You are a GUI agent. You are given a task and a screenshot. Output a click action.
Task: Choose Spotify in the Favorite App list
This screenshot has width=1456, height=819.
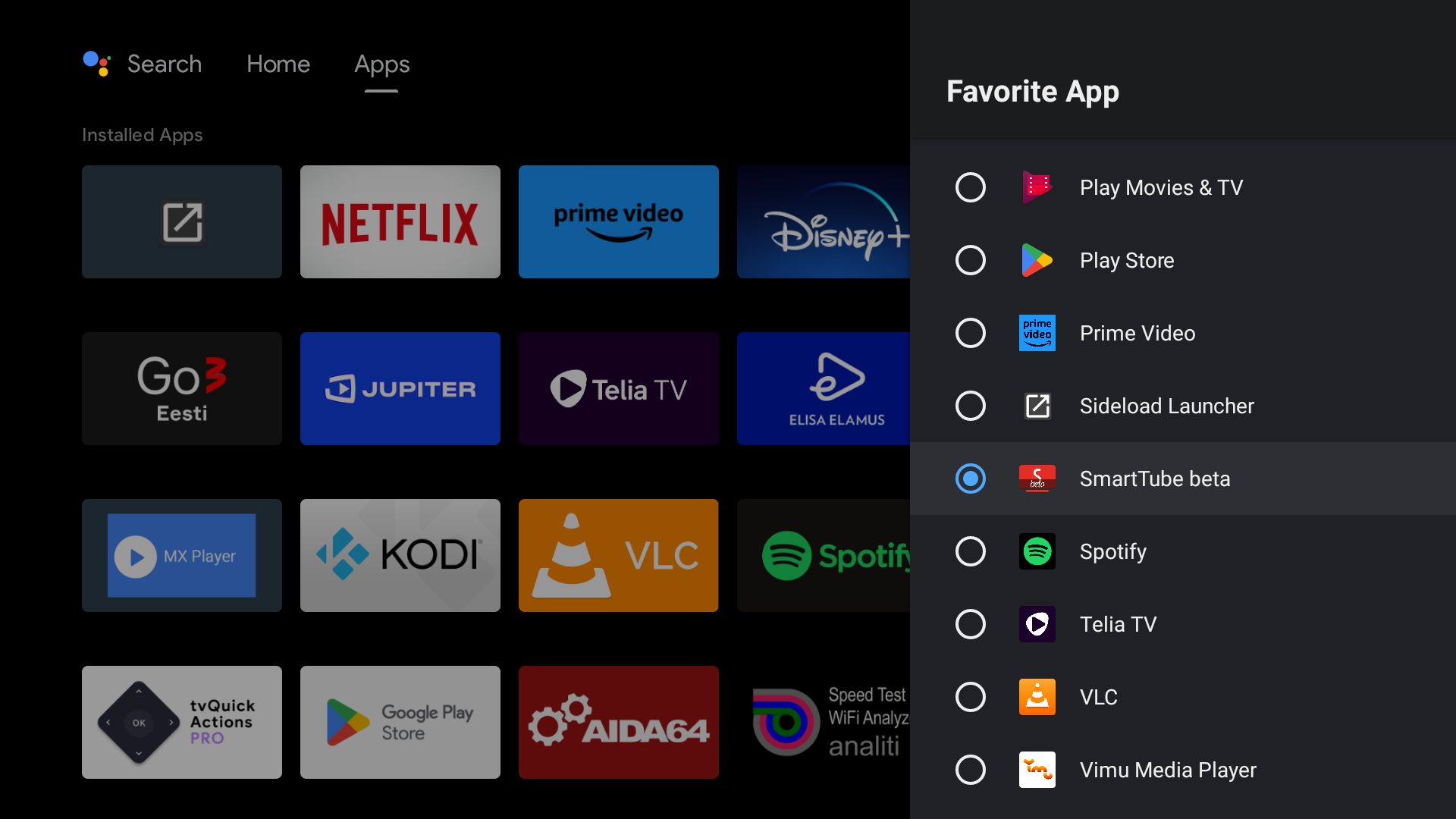[x=1112, y=551]
